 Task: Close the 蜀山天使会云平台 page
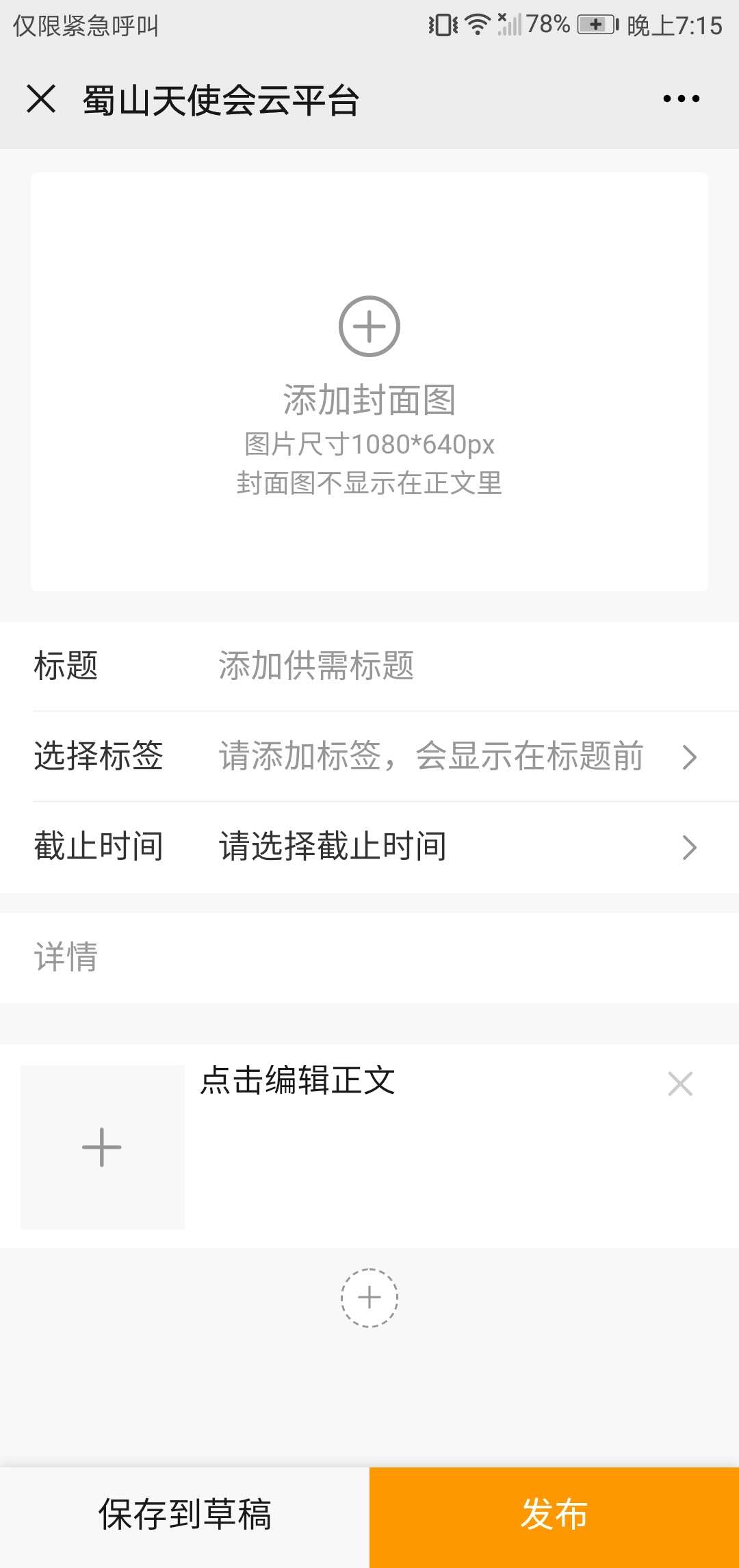point(41,99)
